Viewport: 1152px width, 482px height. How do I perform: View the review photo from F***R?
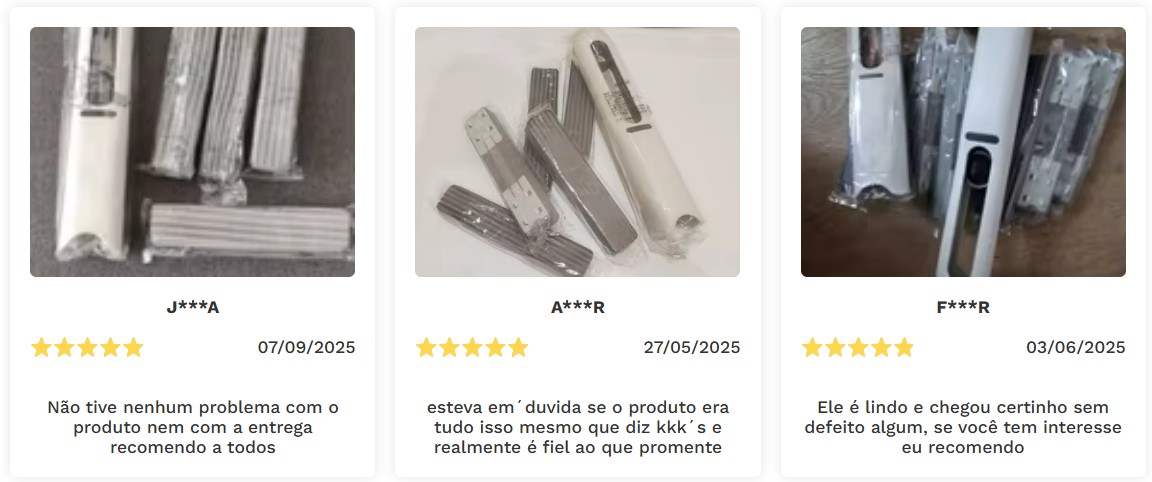point(962,152)
